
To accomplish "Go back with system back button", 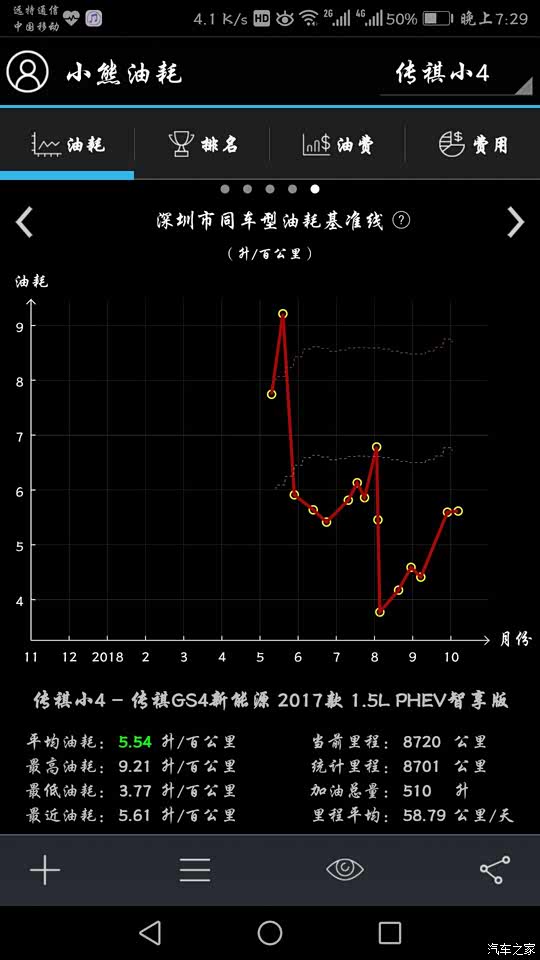I will point(149,932).
